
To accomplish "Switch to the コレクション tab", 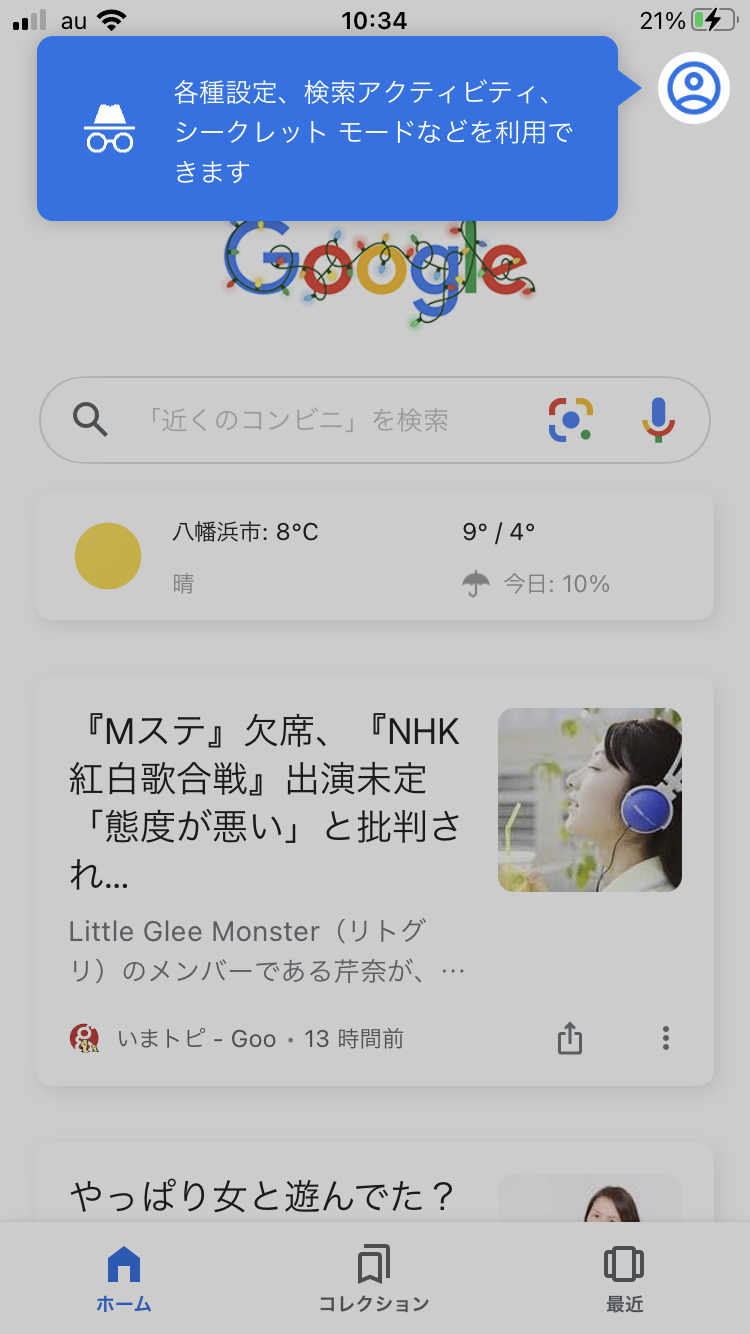I will pos(374,1280).
